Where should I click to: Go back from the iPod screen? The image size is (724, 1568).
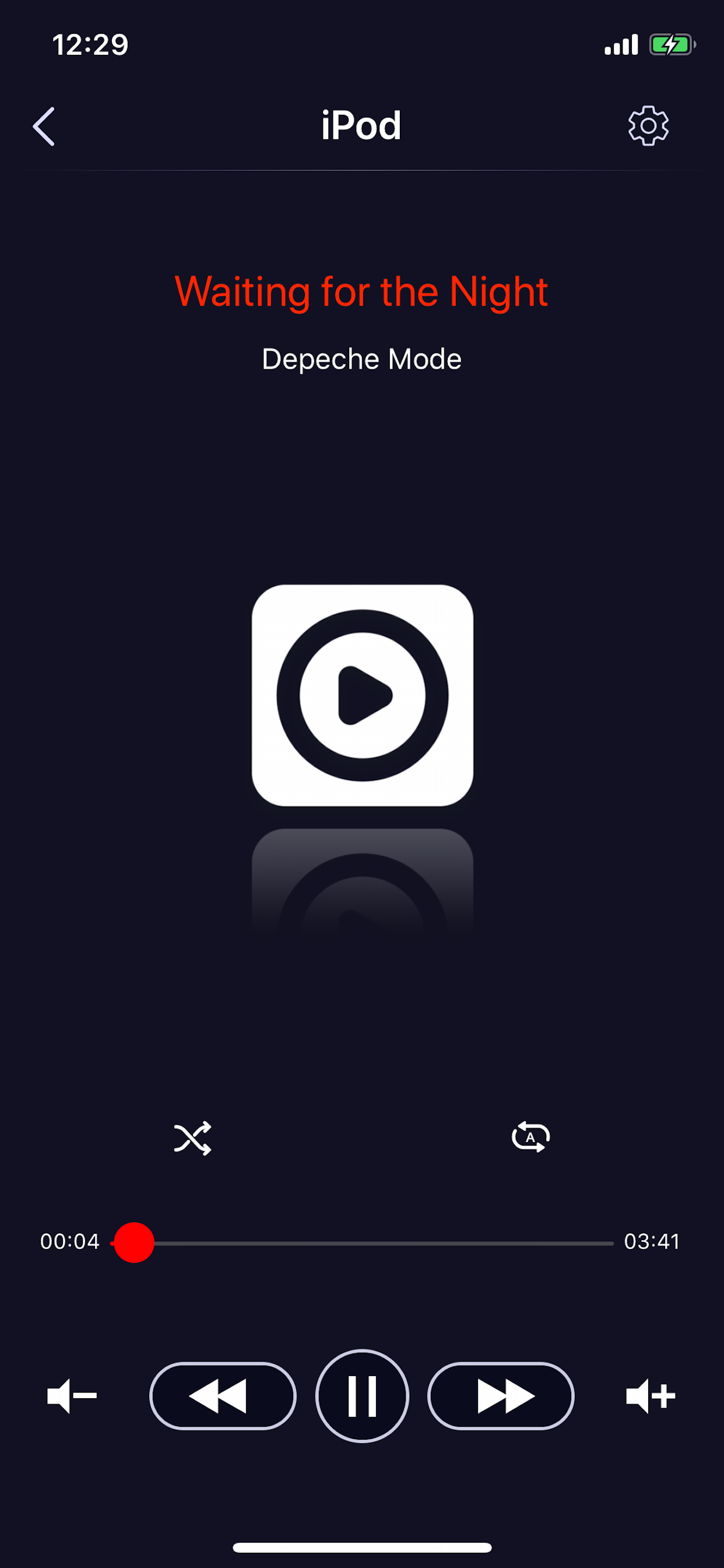tap(44, 127)
